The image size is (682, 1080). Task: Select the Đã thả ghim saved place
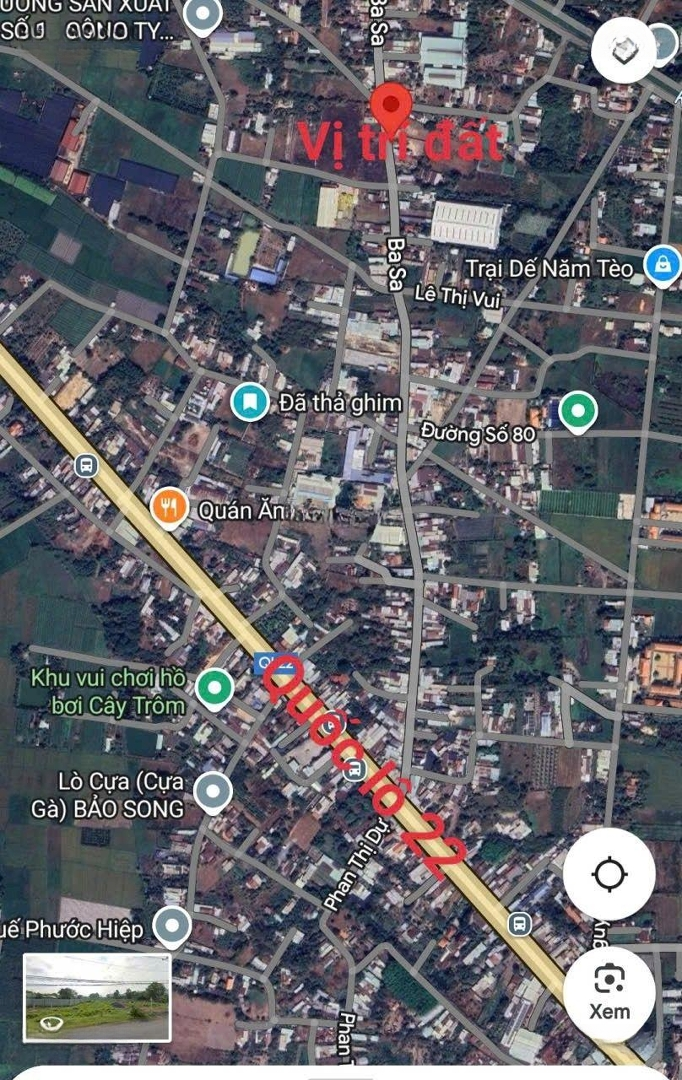tap(249, 402)
